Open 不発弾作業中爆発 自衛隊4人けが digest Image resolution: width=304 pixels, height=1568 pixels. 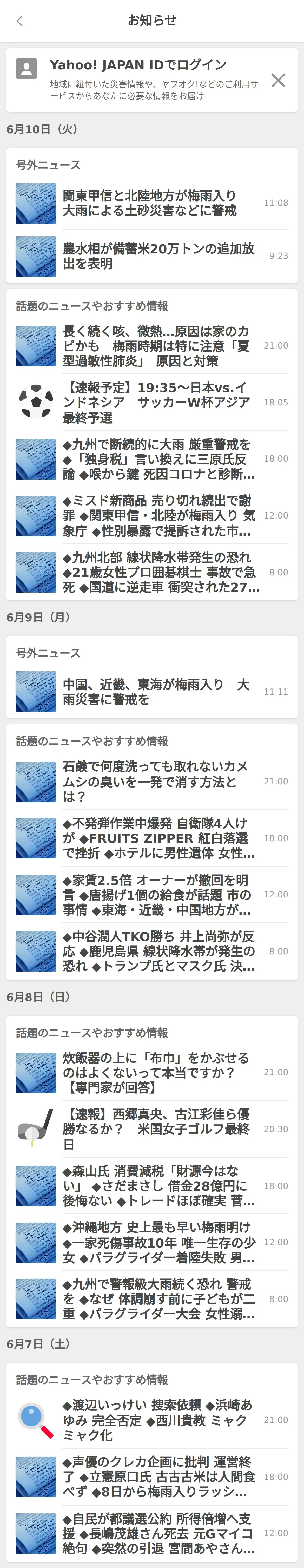pos(152,838)
